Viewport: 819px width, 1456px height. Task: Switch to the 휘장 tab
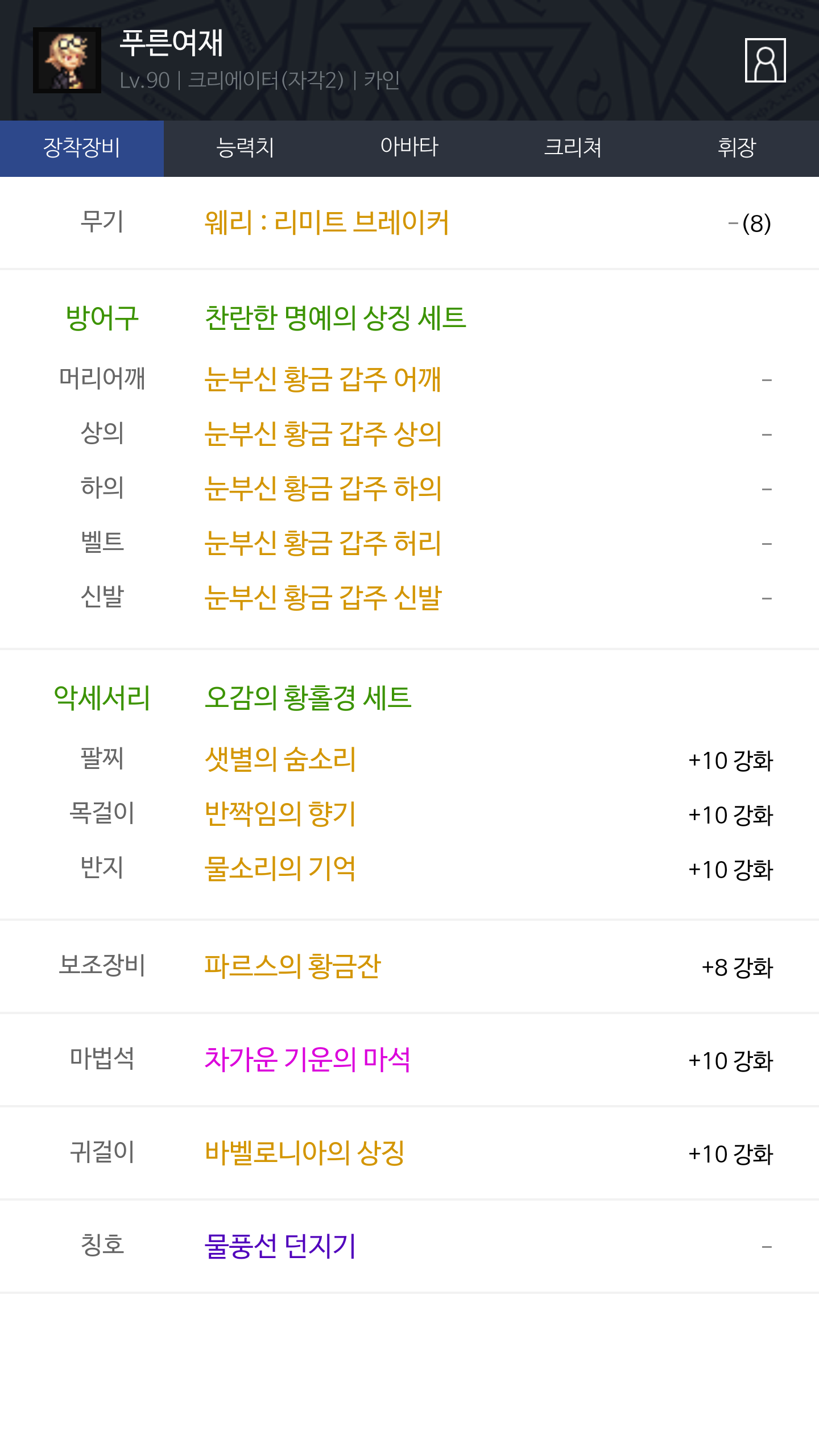(737, 148)
